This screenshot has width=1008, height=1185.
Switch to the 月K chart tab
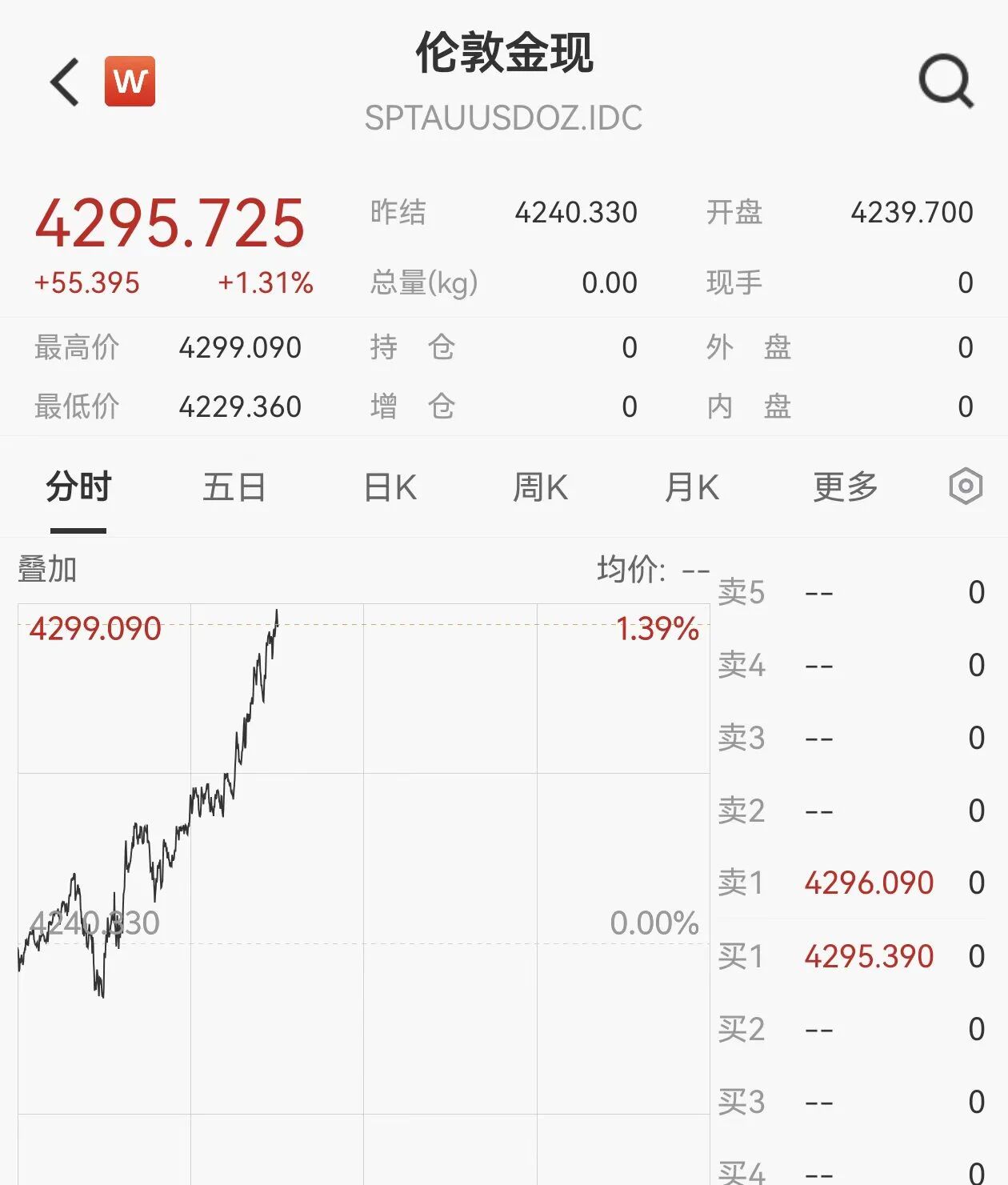[x=692, y=487]
